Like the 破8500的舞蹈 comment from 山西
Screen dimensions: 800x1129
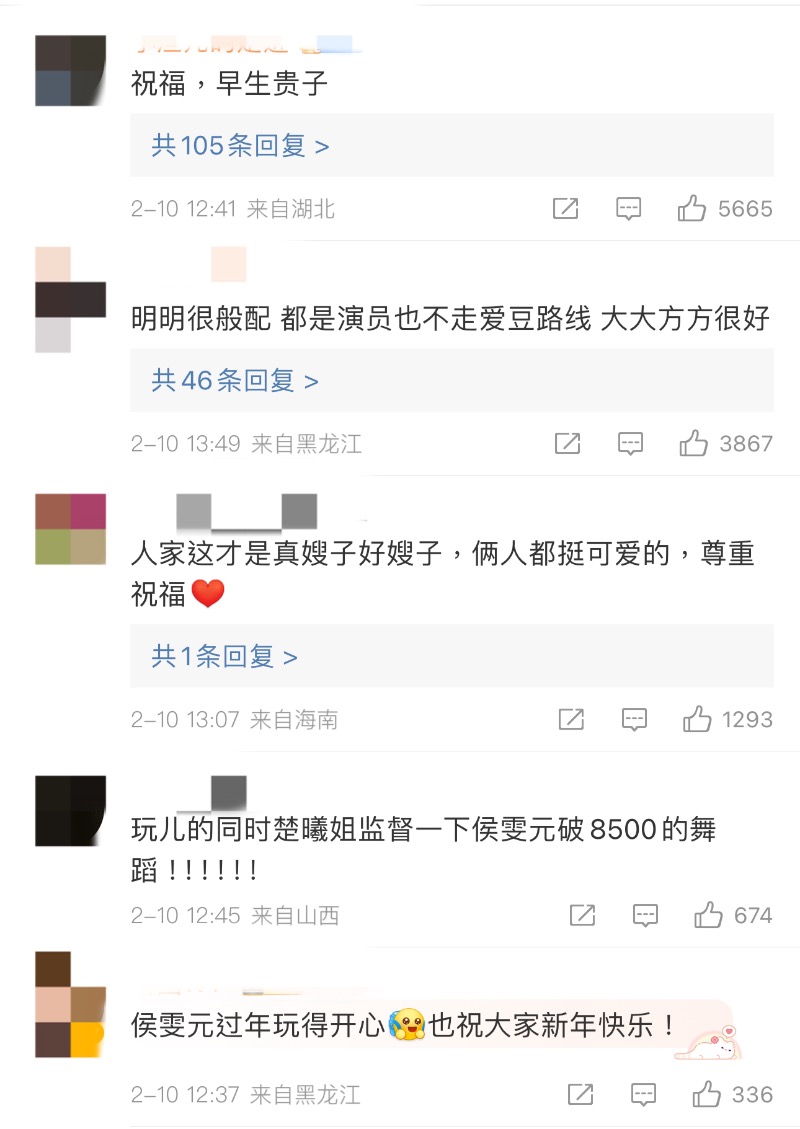tap(708, 915)
